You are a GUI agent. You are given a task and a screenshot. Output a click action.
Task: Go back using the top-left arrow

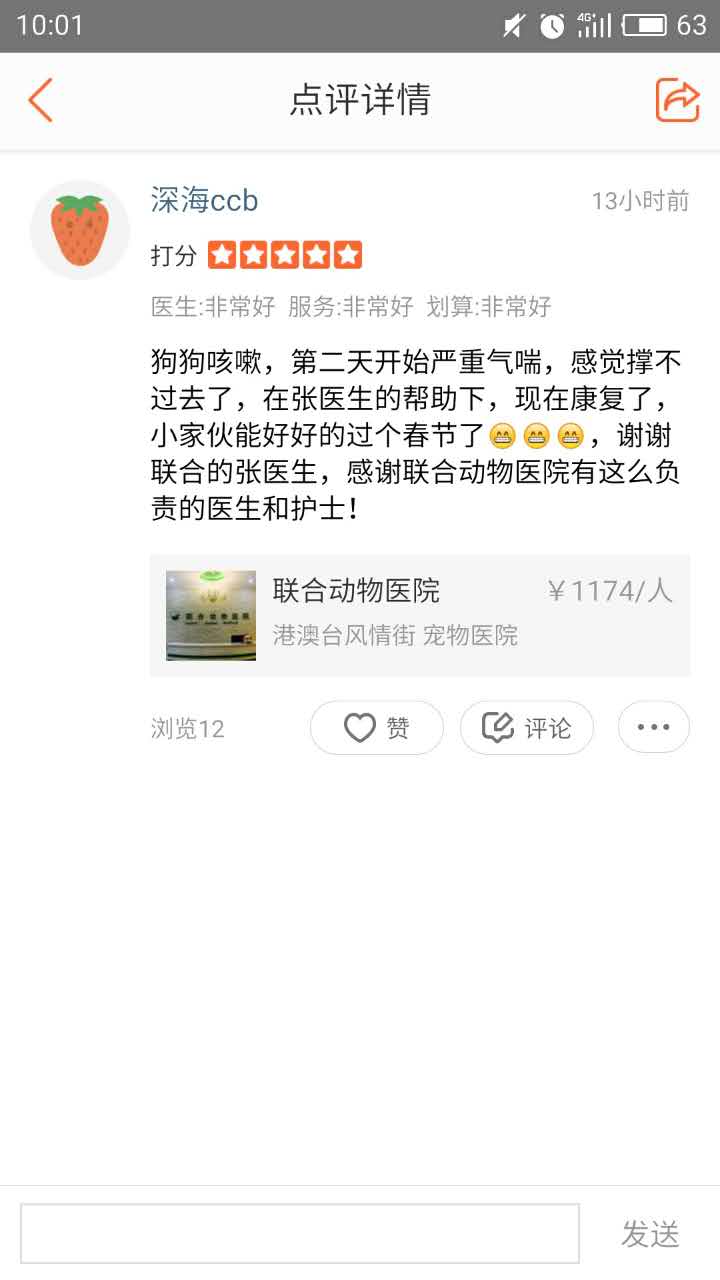[x=40, y=100]
